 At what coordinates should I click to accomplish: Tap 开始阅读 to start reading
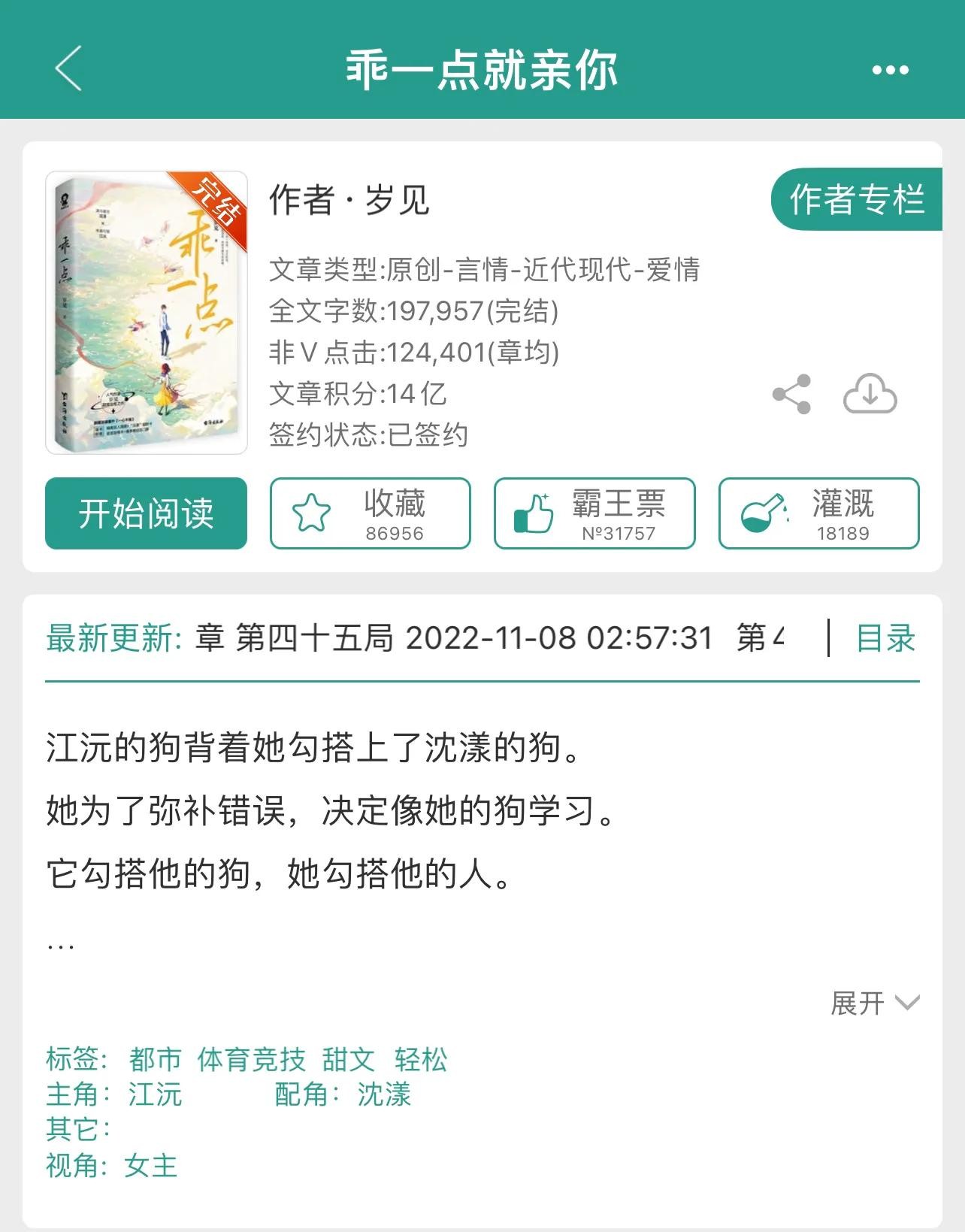pyautogui.click(x=146, y=513)
